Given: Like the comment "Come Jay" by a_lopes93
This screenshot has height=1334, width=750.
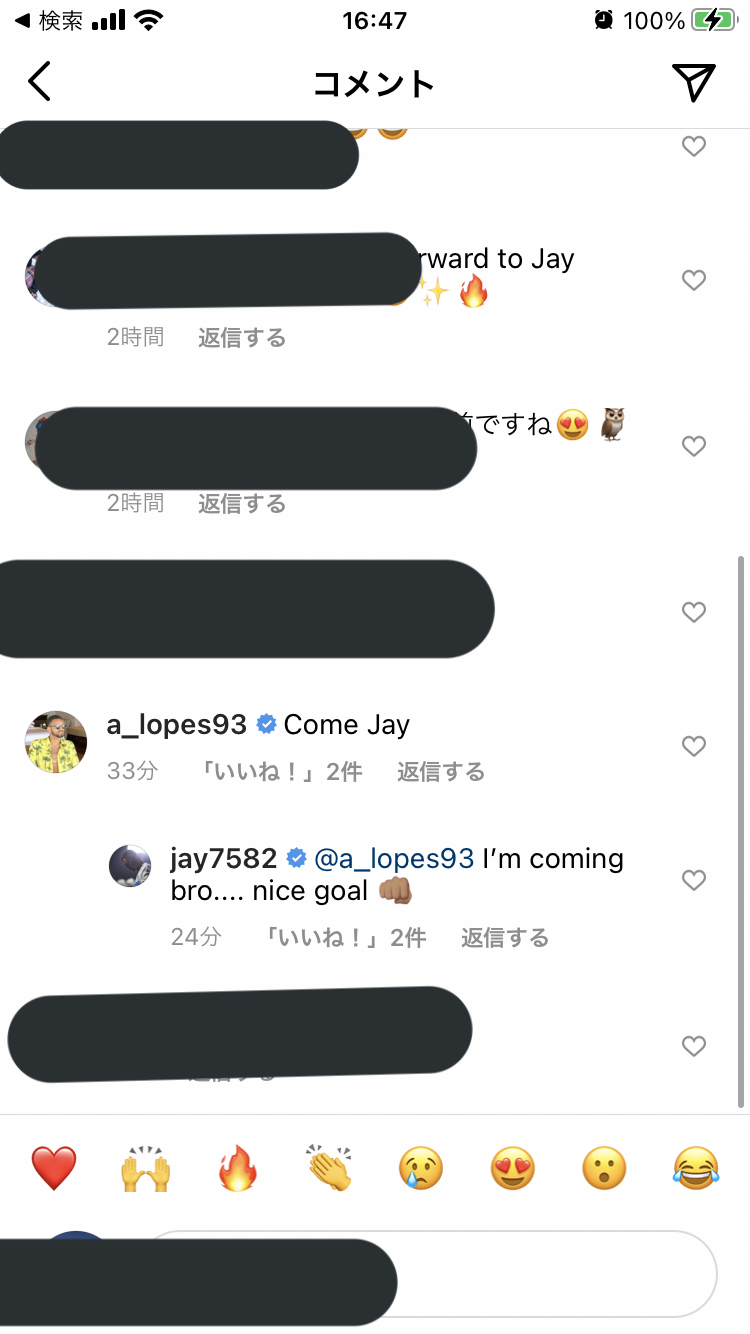Looking at the screenshot, I should (x=694, y=746).
